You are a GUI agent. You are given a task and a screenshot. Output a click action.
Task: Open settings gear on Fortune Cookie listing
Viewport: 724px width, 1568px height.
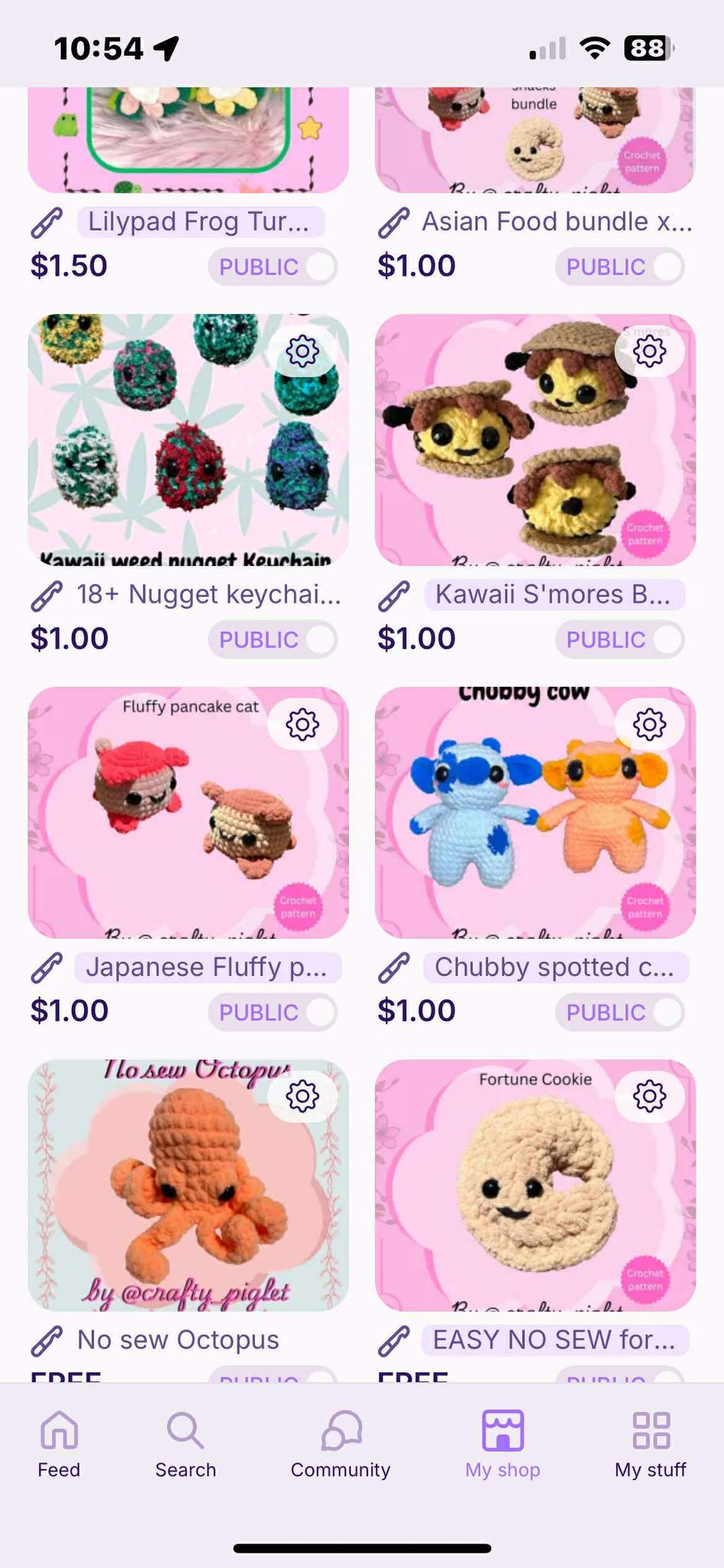click(x=650, y=1096)
